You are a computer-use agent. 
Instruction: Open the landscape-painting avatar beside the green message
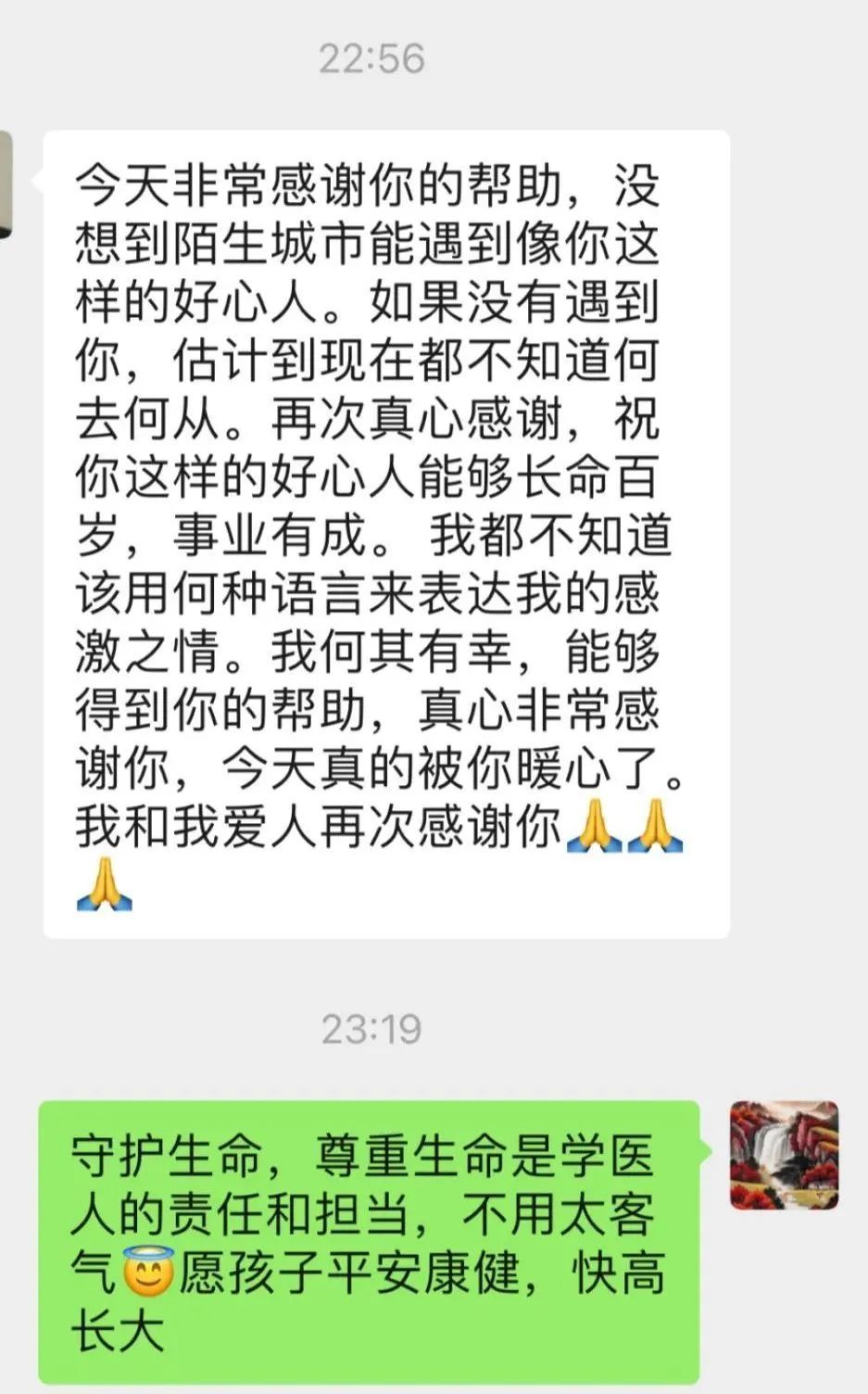coord(784,1155)
